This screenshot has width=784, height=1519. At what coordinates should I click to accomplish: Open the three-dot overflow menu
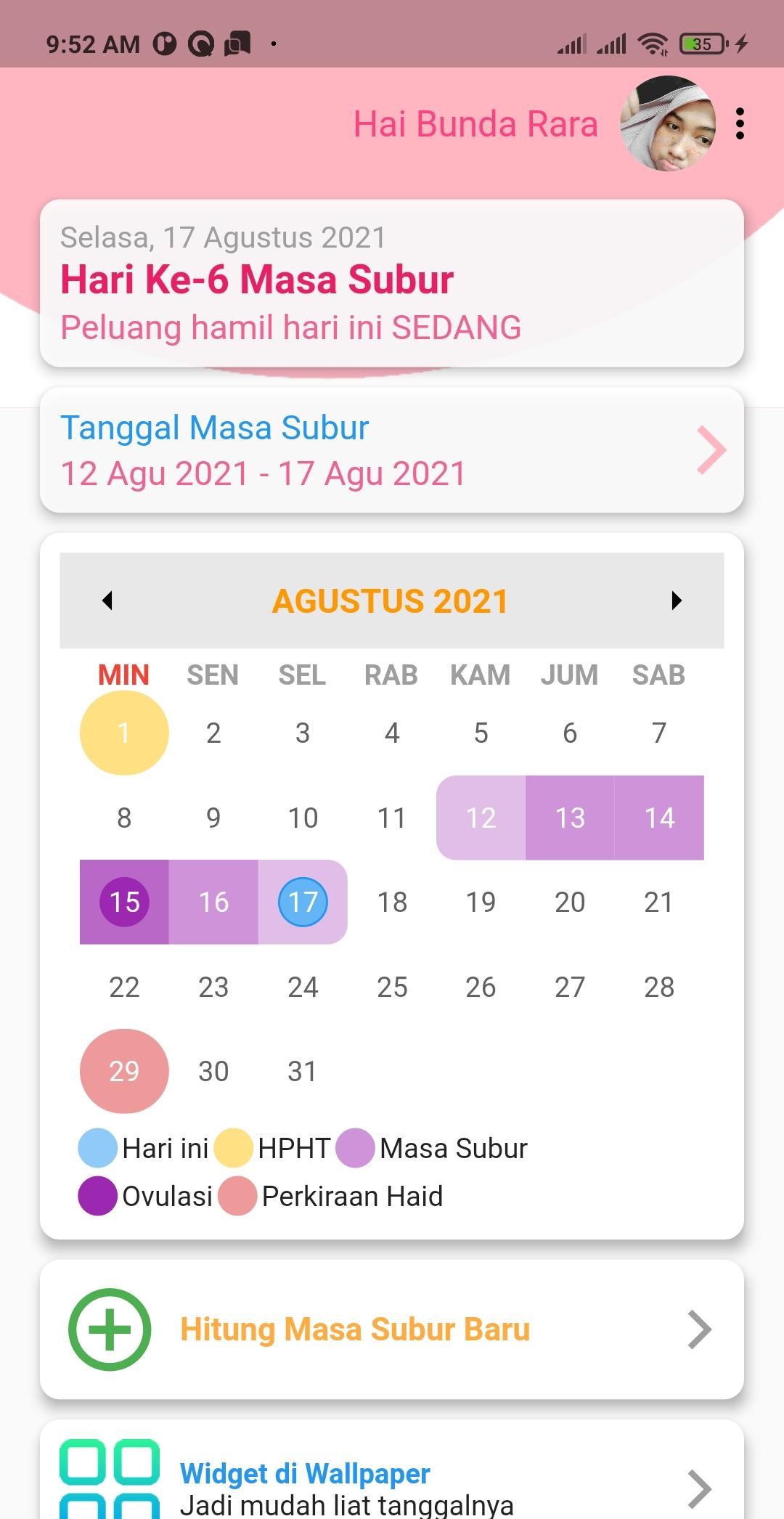pyautogui.click(x=740, y=123)
